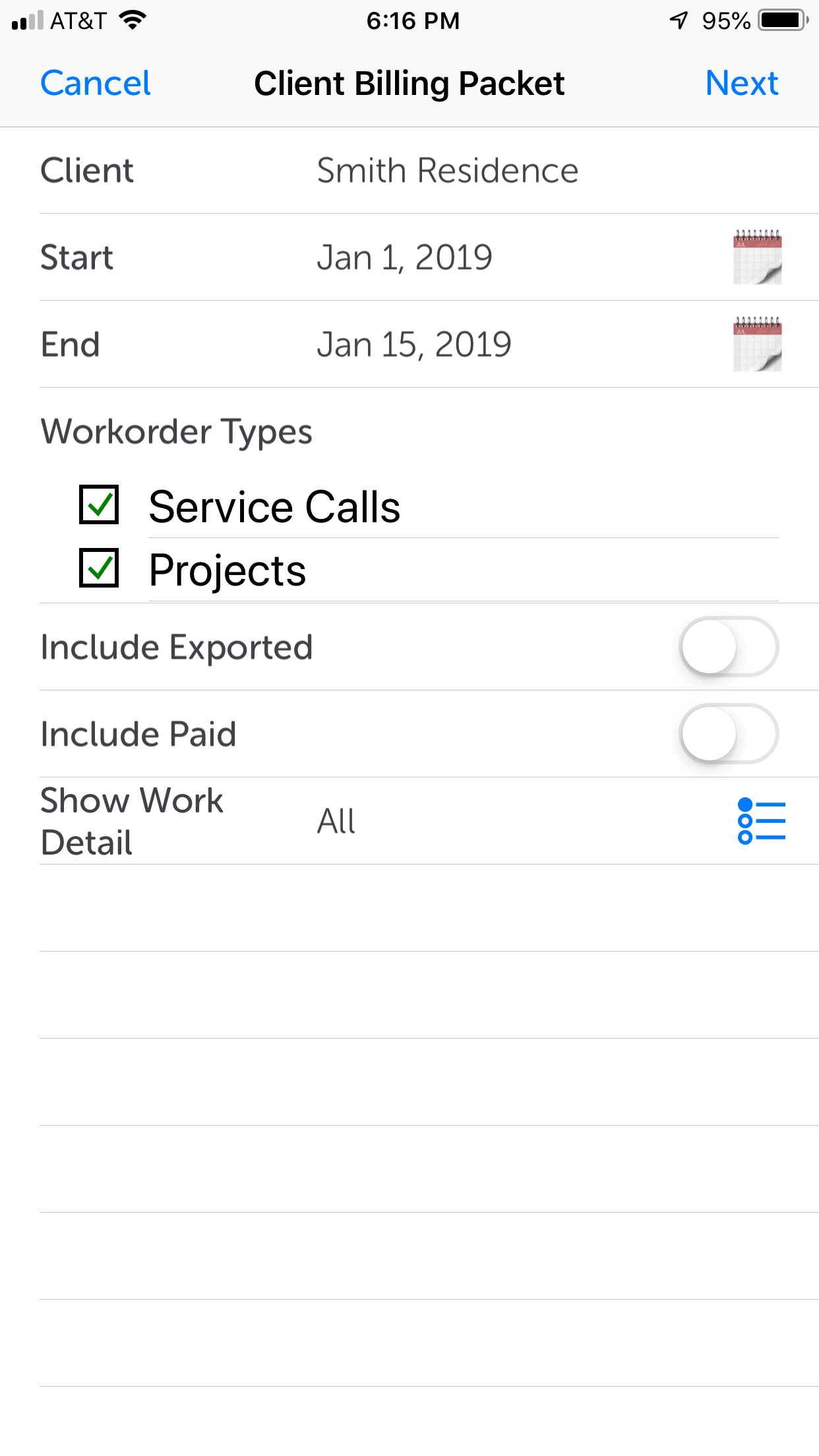Uncheck the Service Calls checkbox
The image size is (819, 1456).
click(99, 504)
